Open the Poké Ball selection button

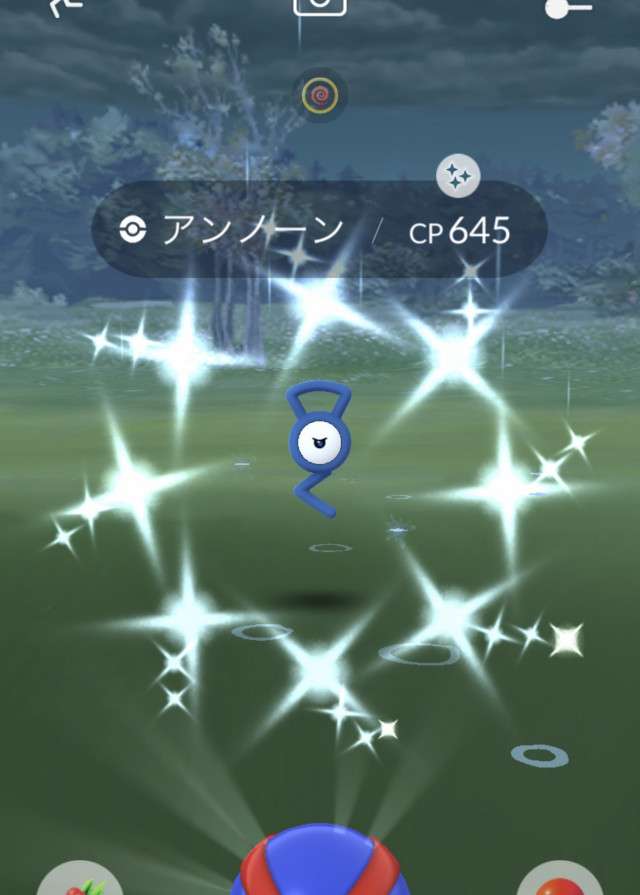560,880
